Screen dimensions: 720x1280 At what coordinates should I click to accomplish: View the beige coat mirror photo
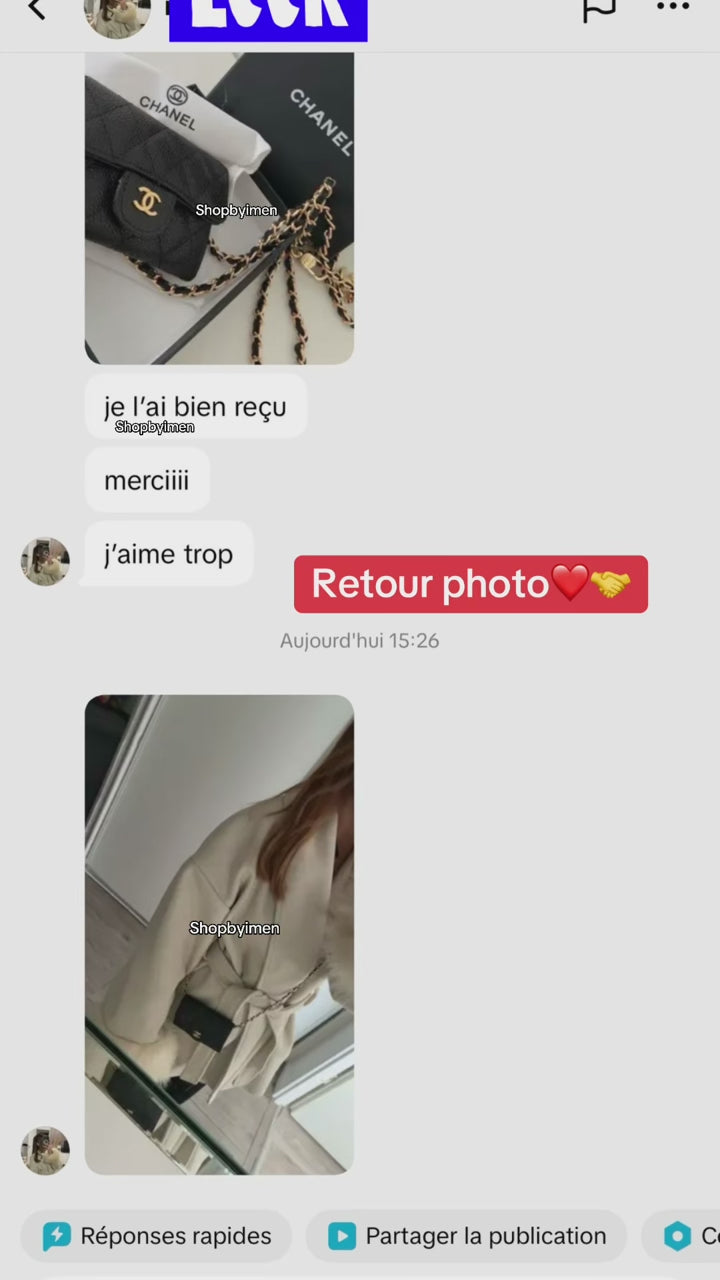click(219, 934)
